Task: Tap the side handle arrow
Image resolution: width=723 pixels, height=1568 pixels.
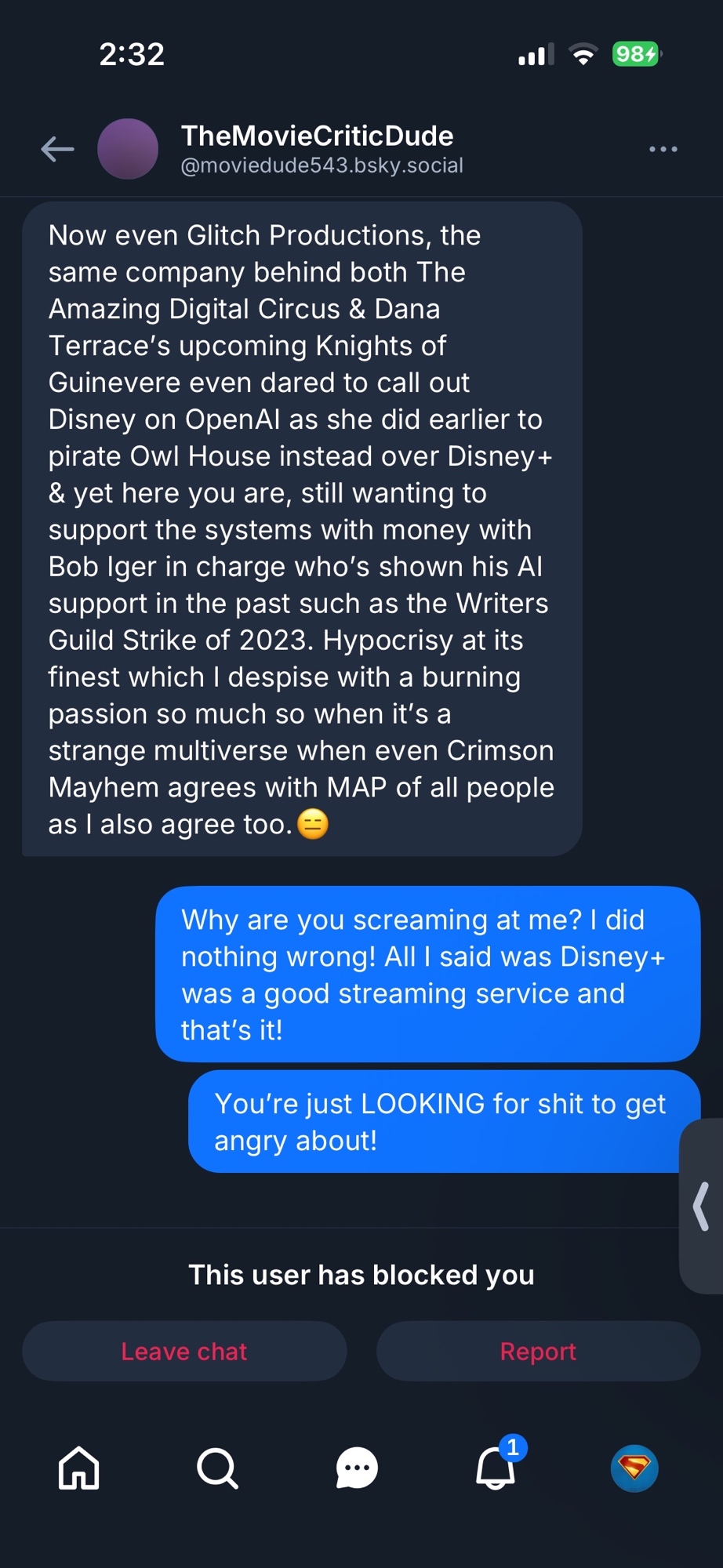Action: click(x=702, y=1206)
